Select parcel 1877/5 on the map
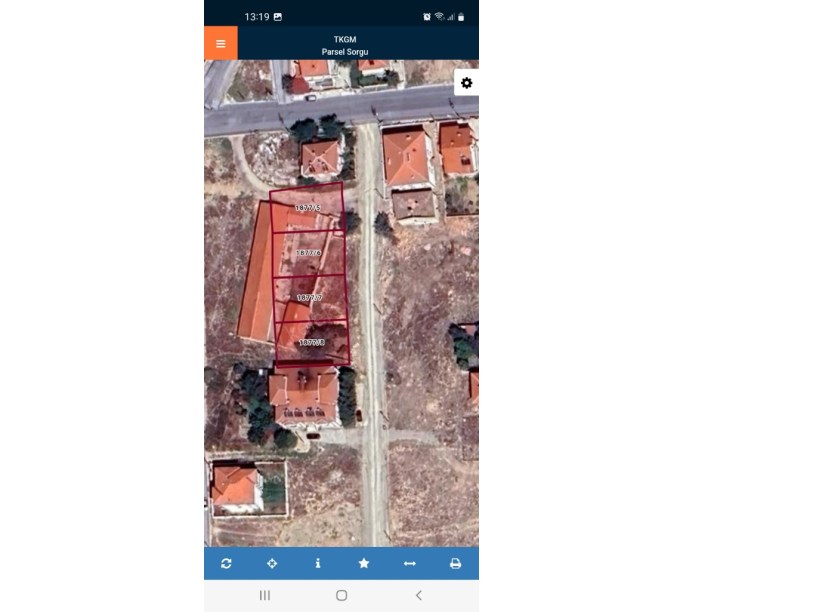The image size is (816, 612). pos(307,208)
